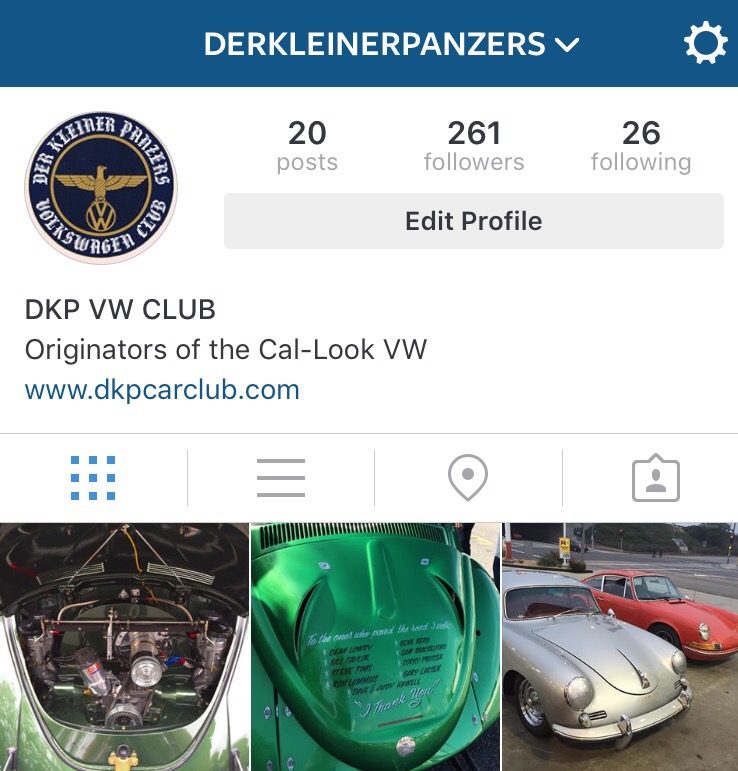The height and width of the screenshot is (771, 738).
Task: Tap the Edit Profile button
Action: pyautogui.click(x=473, y=221)
